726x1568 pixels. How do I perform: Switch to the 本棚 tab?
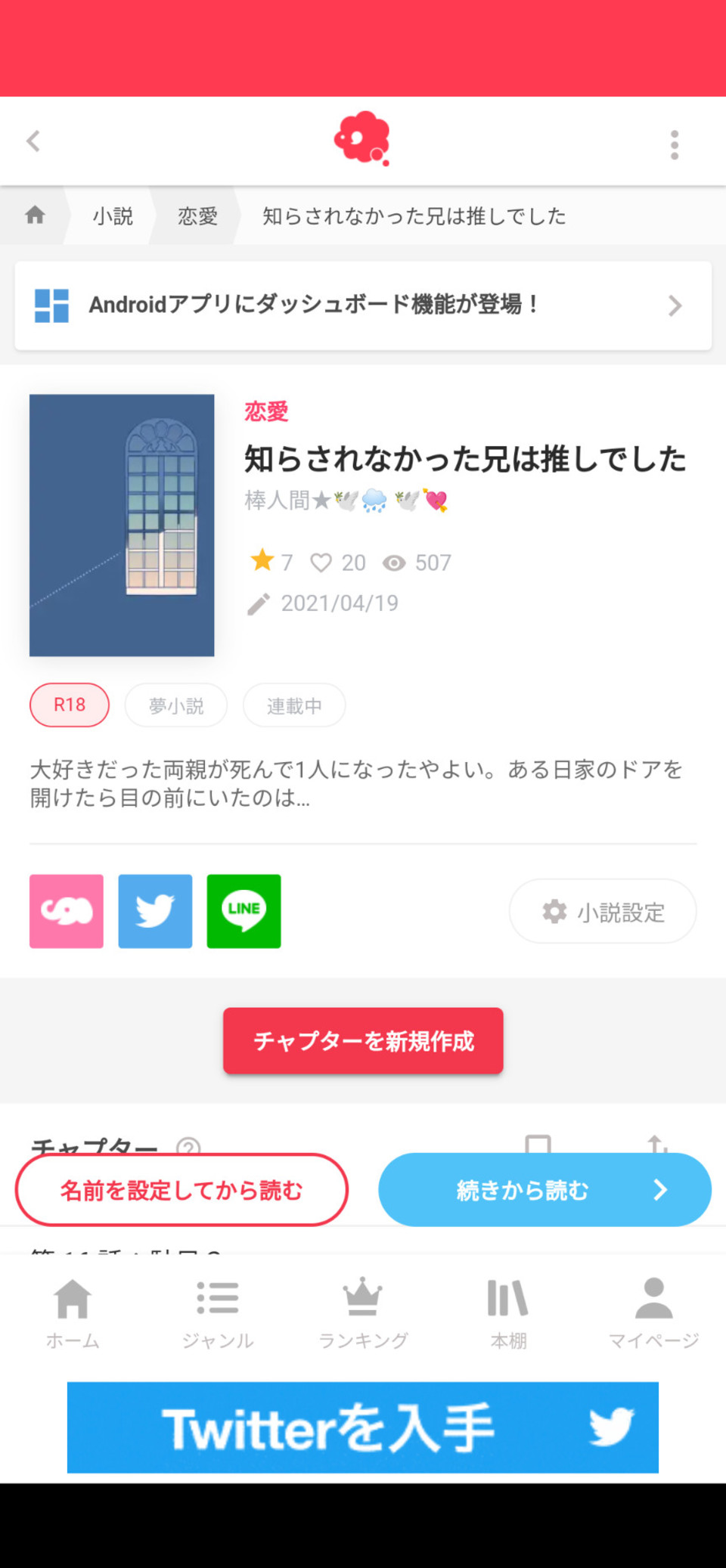click(508, 1313)
